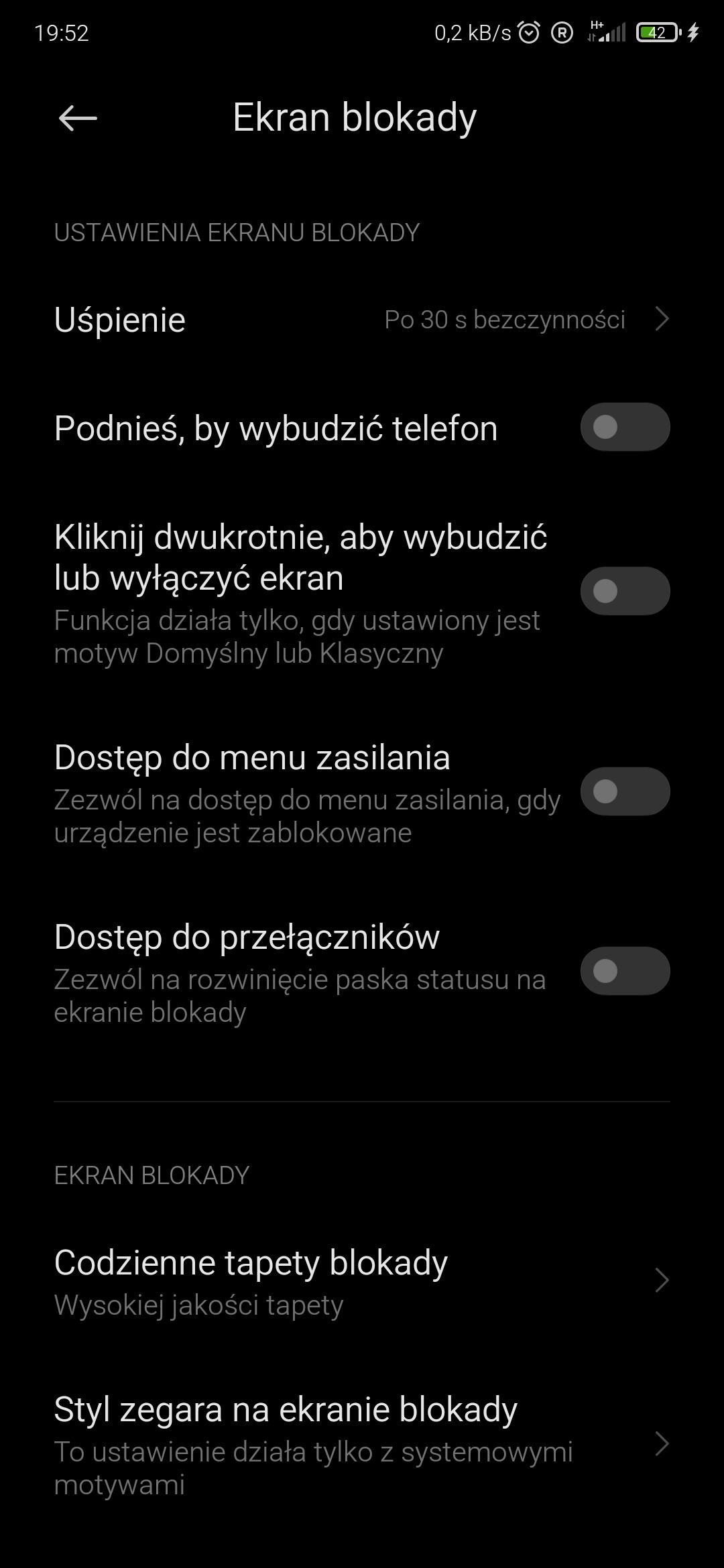
Task: Open Codzienne tapety blokady
Action: (362, 1281)
